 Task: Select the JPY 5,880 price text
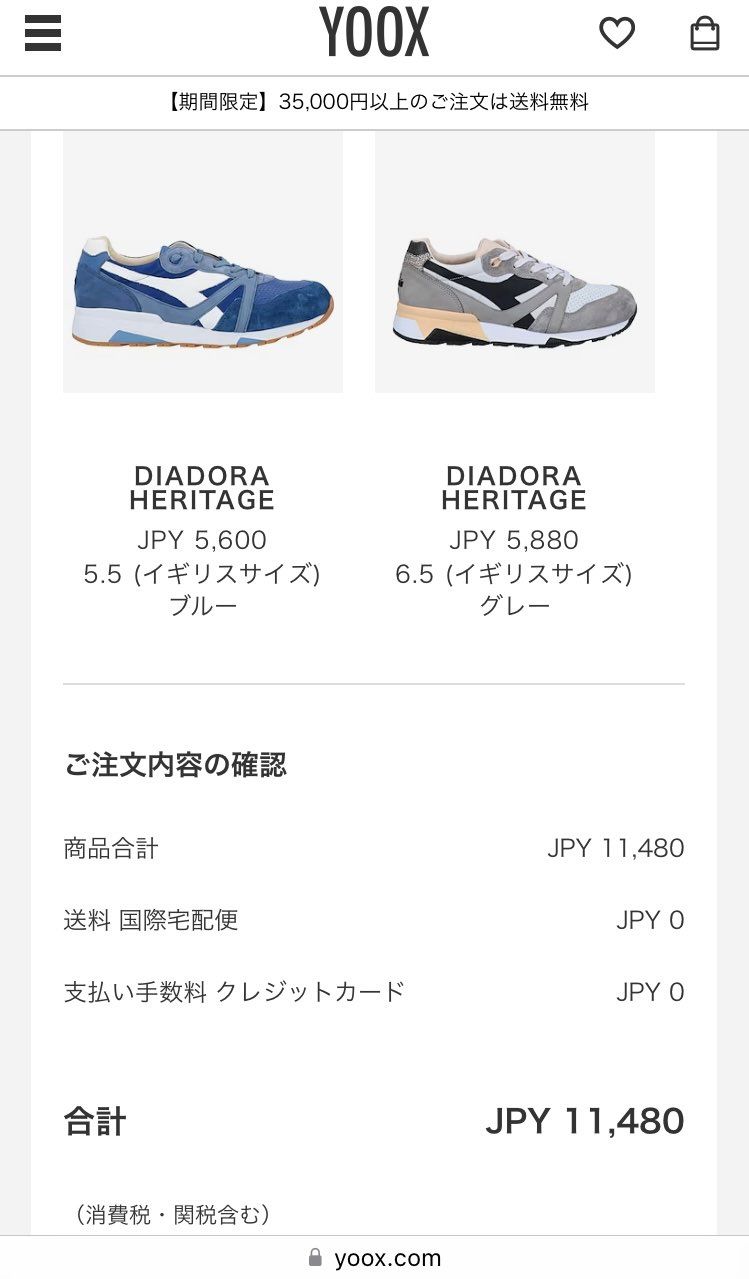(x=514, y=540)
